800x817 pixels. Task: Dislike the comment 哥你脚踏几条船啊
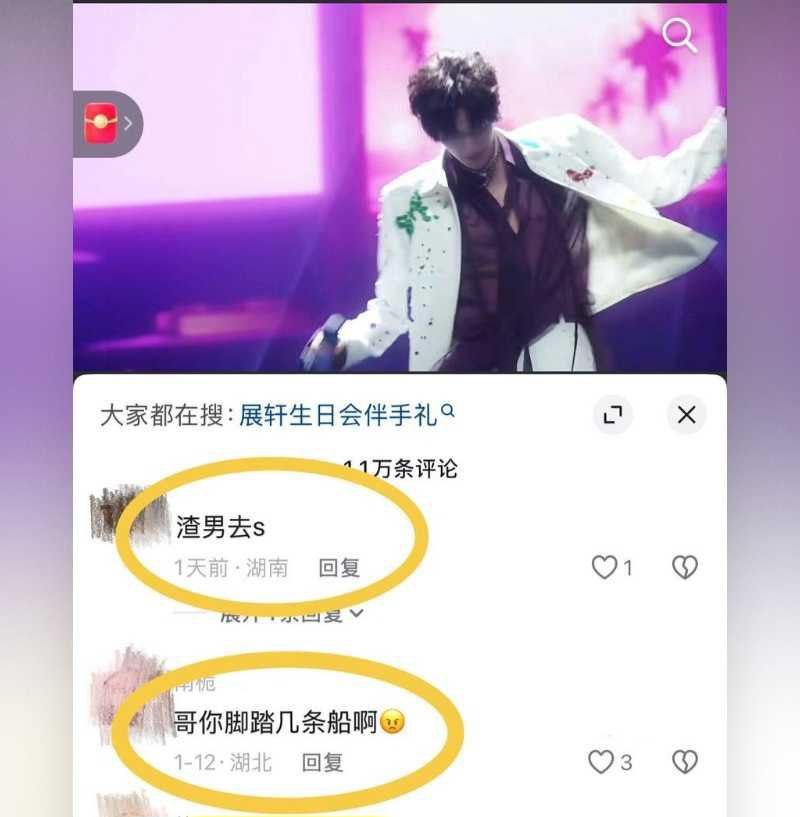coord(684,763)
